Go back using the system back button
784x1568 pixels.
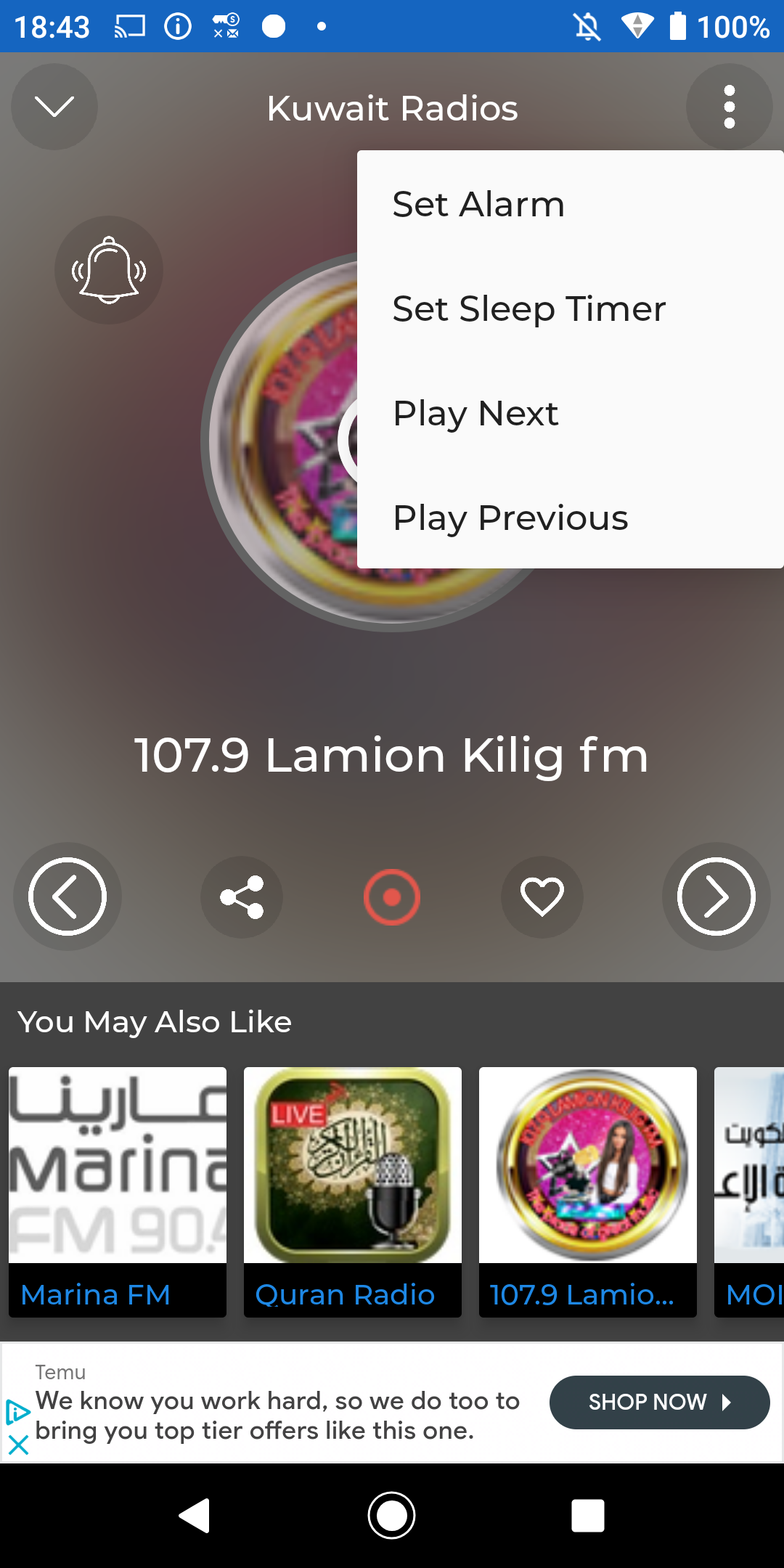[x=195, y=1516]
